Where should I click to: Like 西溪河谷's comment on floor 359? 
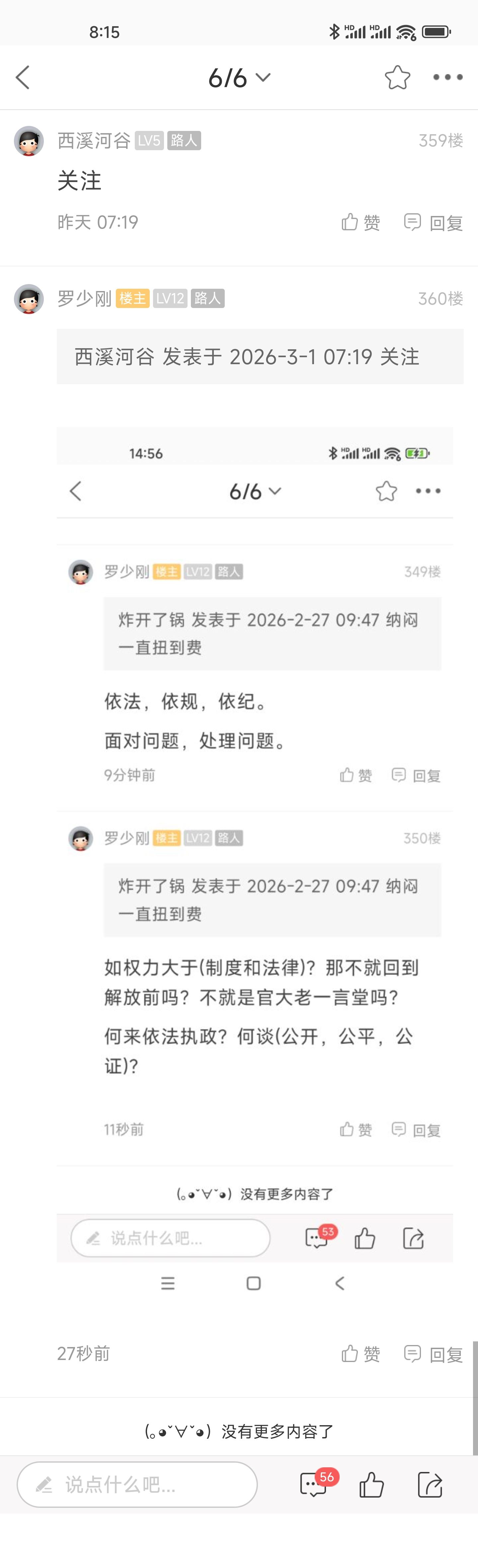pos(360,223)
